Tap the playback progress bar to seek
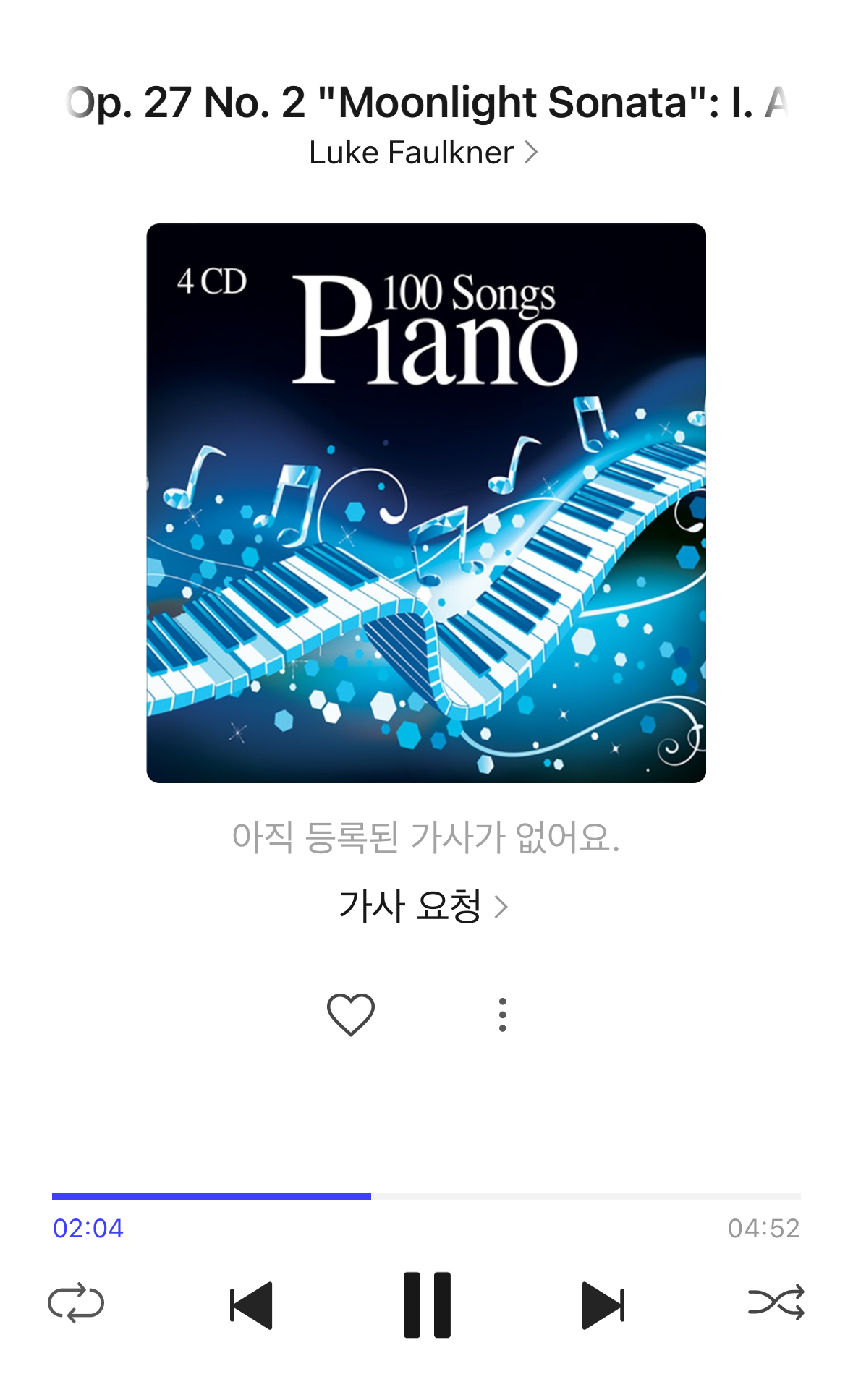This screenshot has height=1400, width=853. pos(426,1196)
